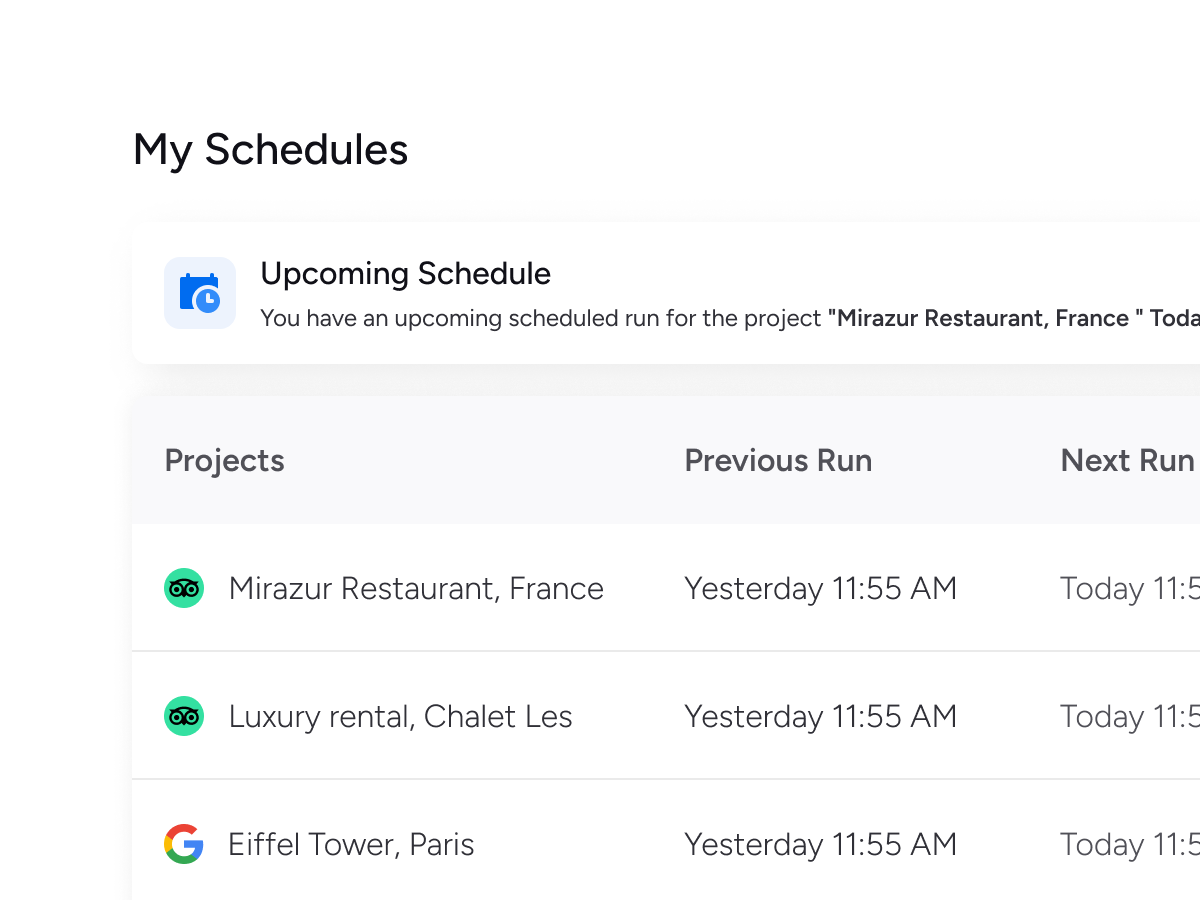Open the Eiffel Tower, Paris project row

pos(351,844)
